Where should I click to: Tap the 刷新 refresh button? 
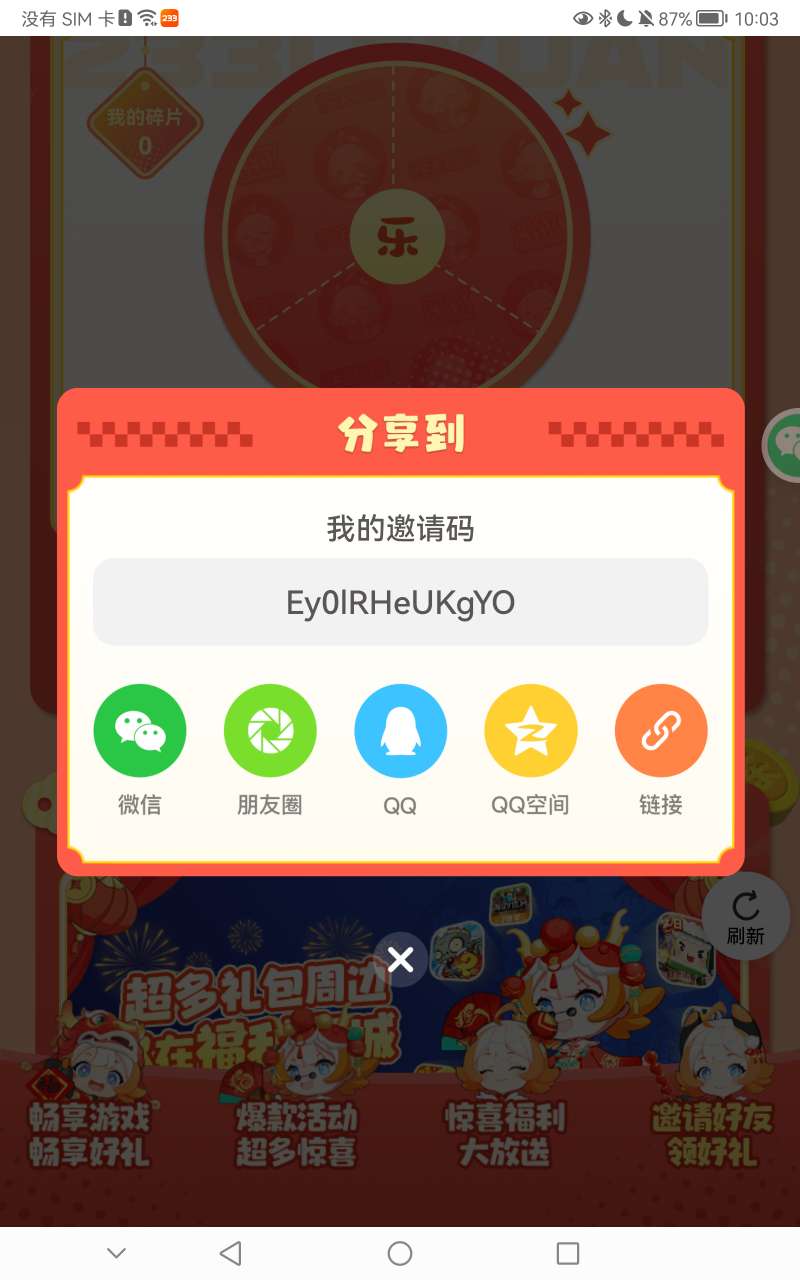746,917
